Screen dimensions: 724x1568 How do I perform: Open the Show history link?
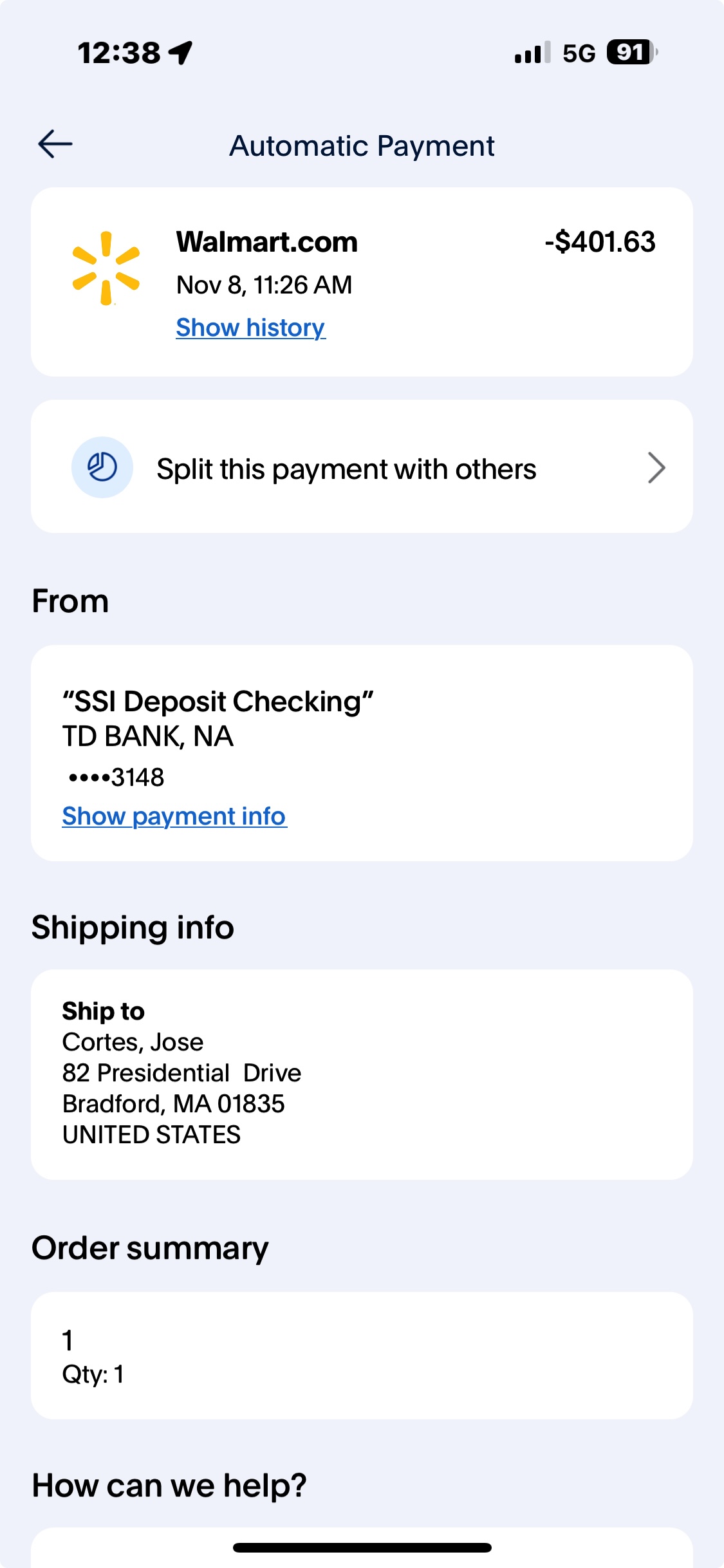click(250, 328)
